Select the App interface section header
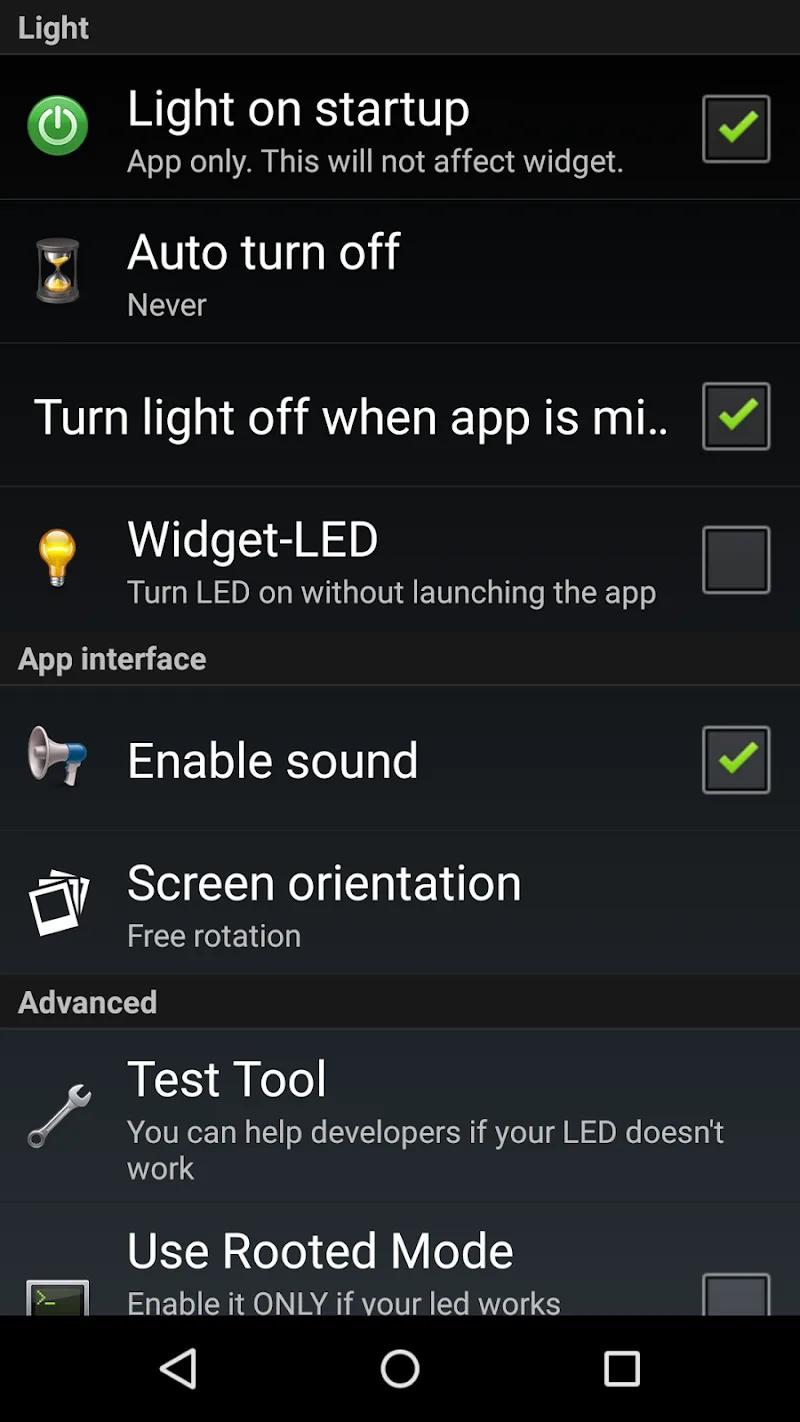 tap(111, 658)
